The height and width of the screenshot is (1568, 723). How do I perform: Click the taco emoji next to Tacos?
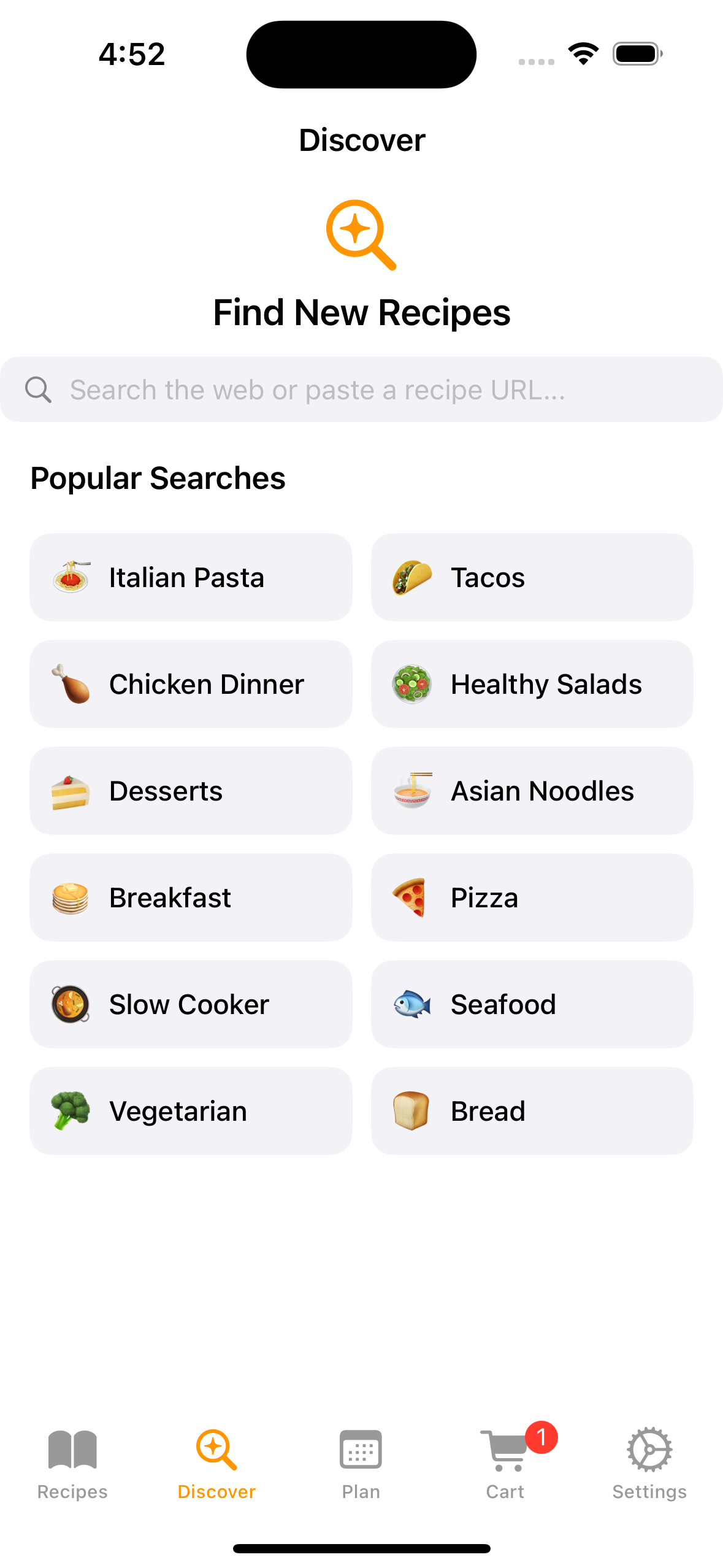point(412,577)
